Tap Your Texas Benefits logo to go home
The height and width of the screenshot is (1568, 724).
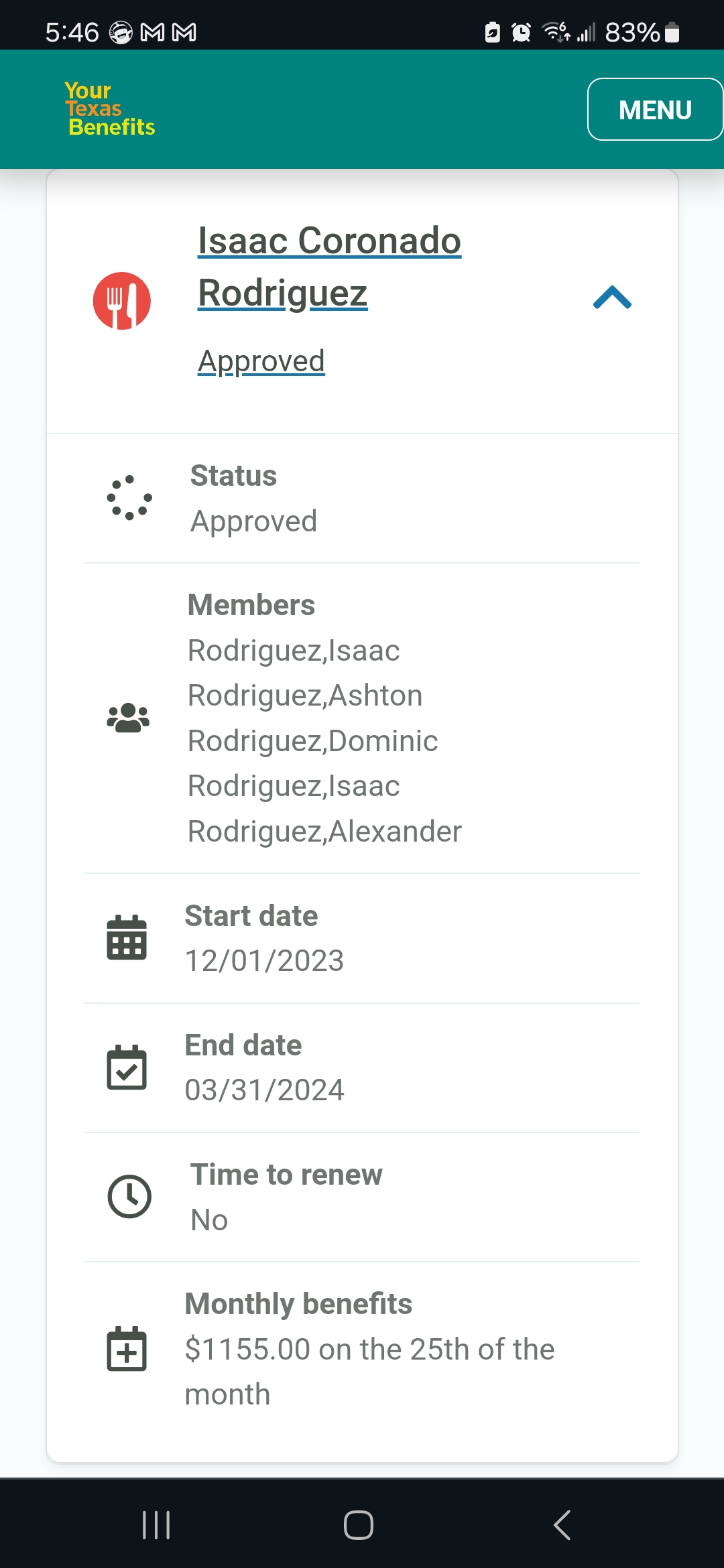tap(110, 109)
